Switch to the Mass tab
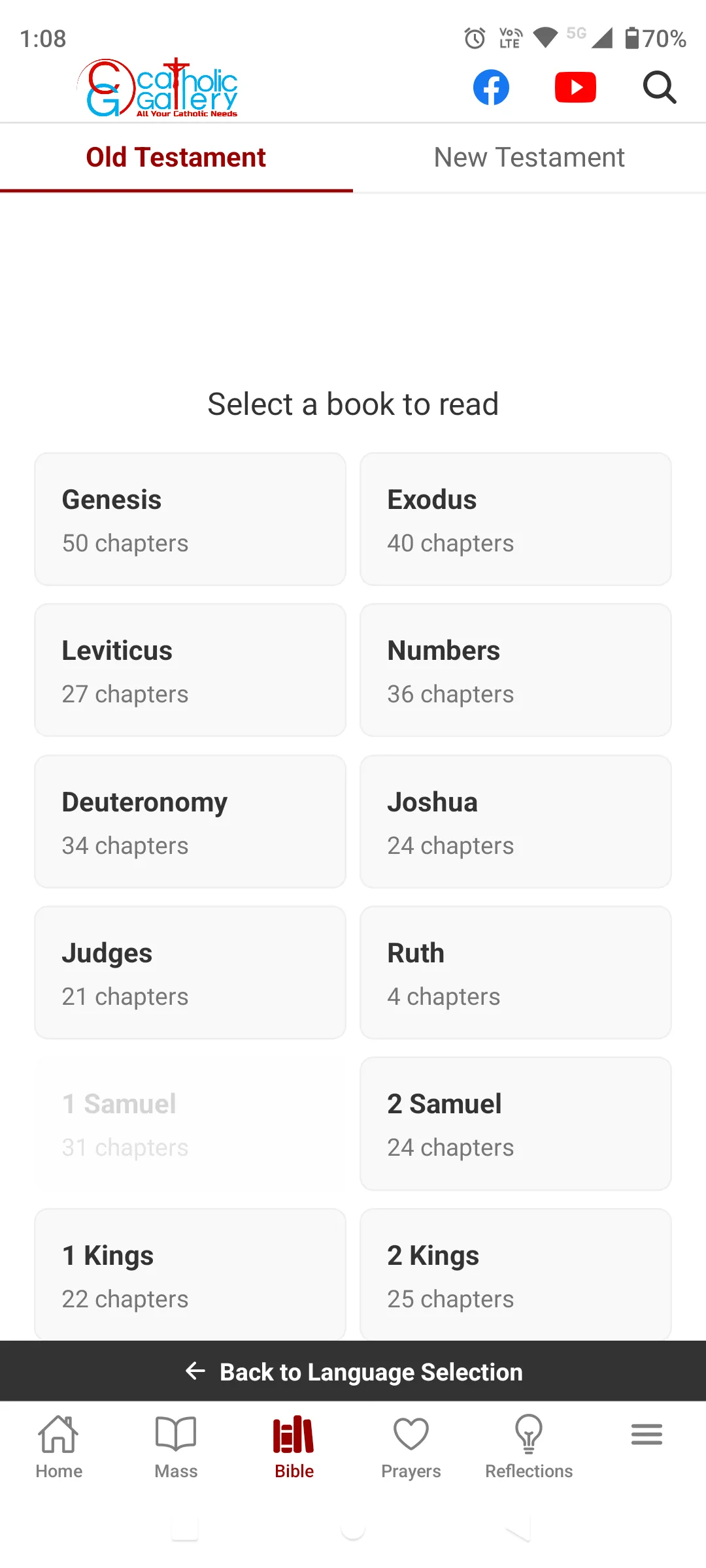 (x=176, y=1447)
